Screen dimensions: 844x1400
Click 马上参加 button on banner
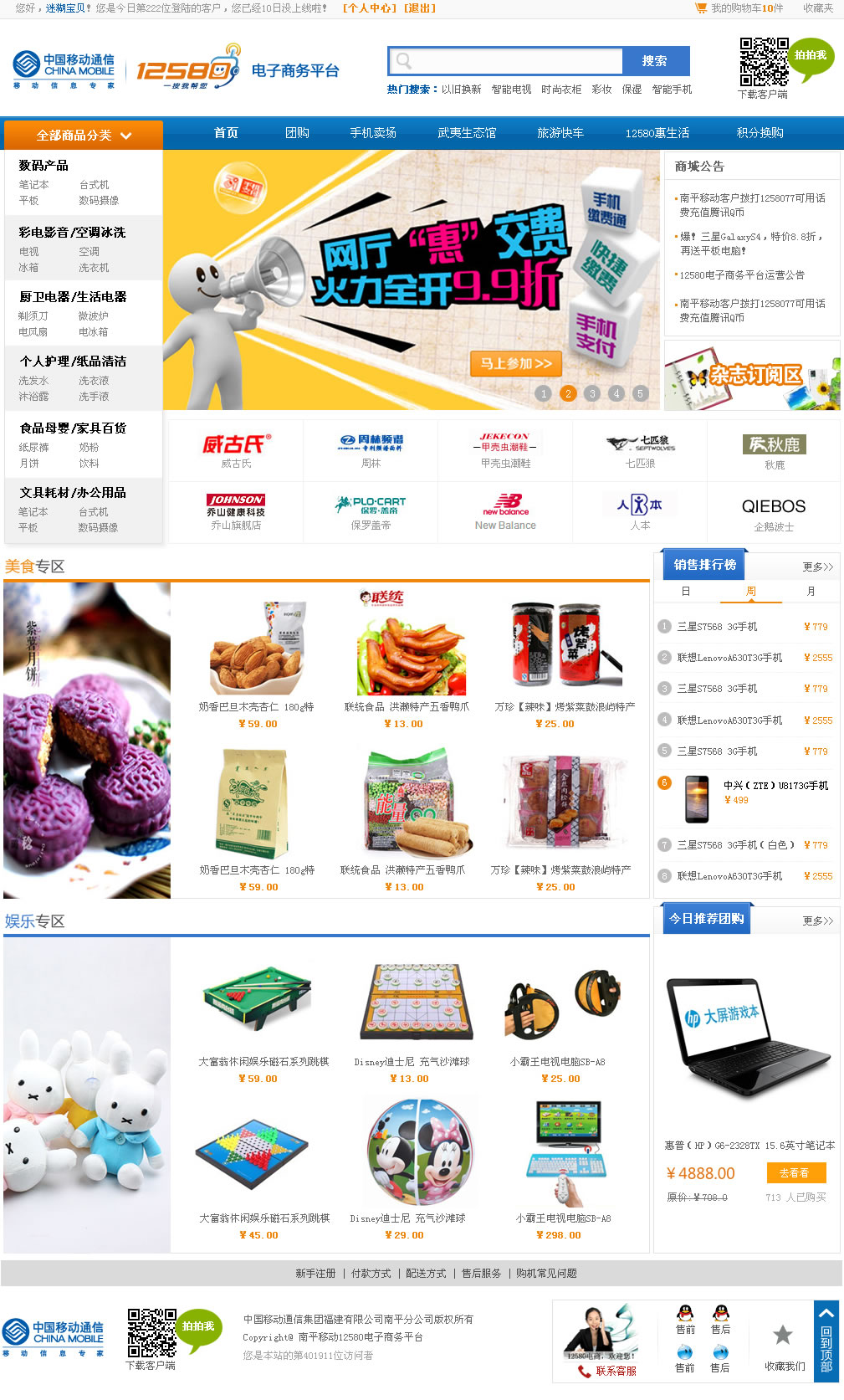(x=516, y=364)
